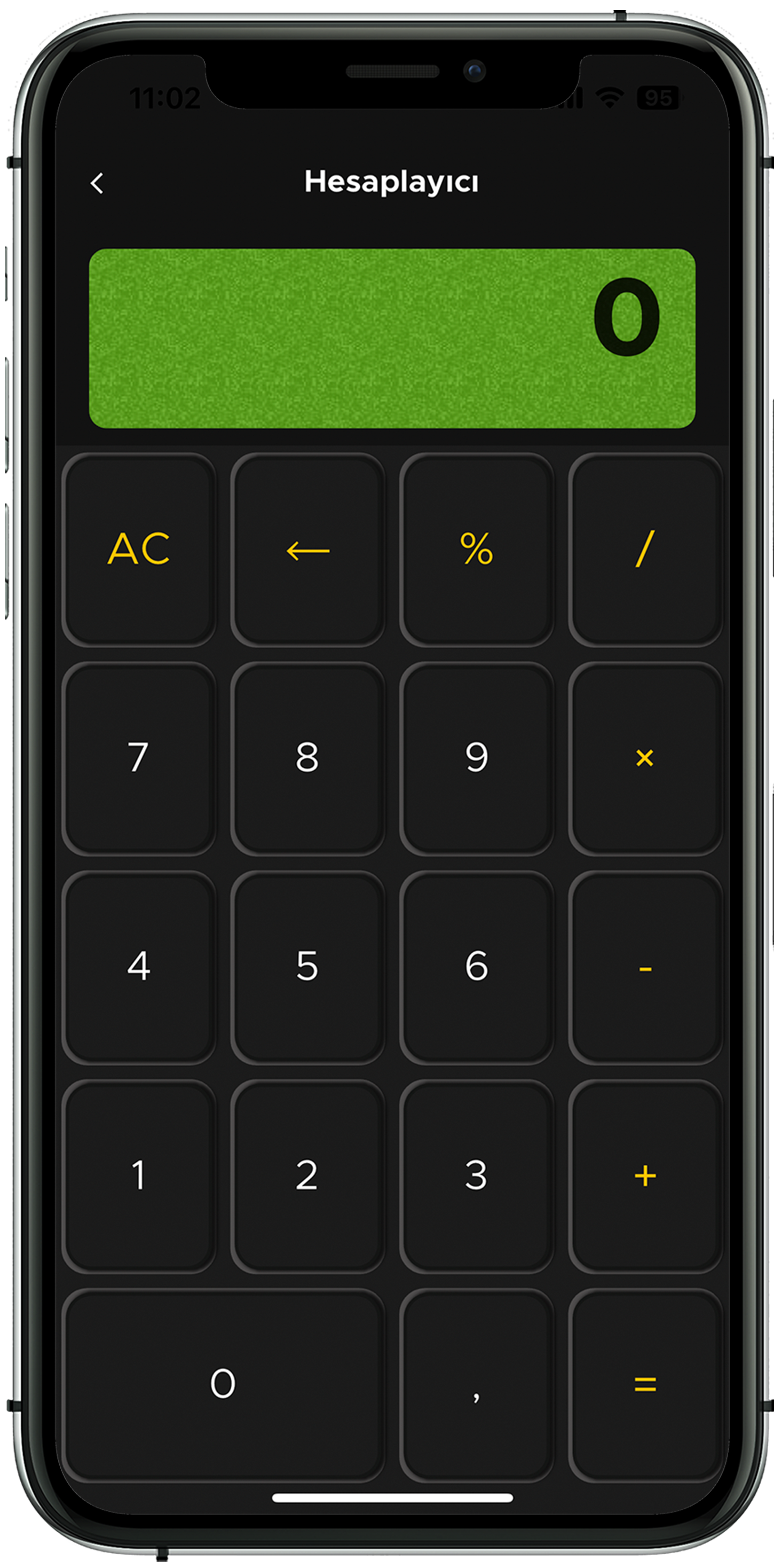The height and width of the screenshot is (1568, 774).
Task: Tap the wide 0 key
Action: pos(223,1384)
